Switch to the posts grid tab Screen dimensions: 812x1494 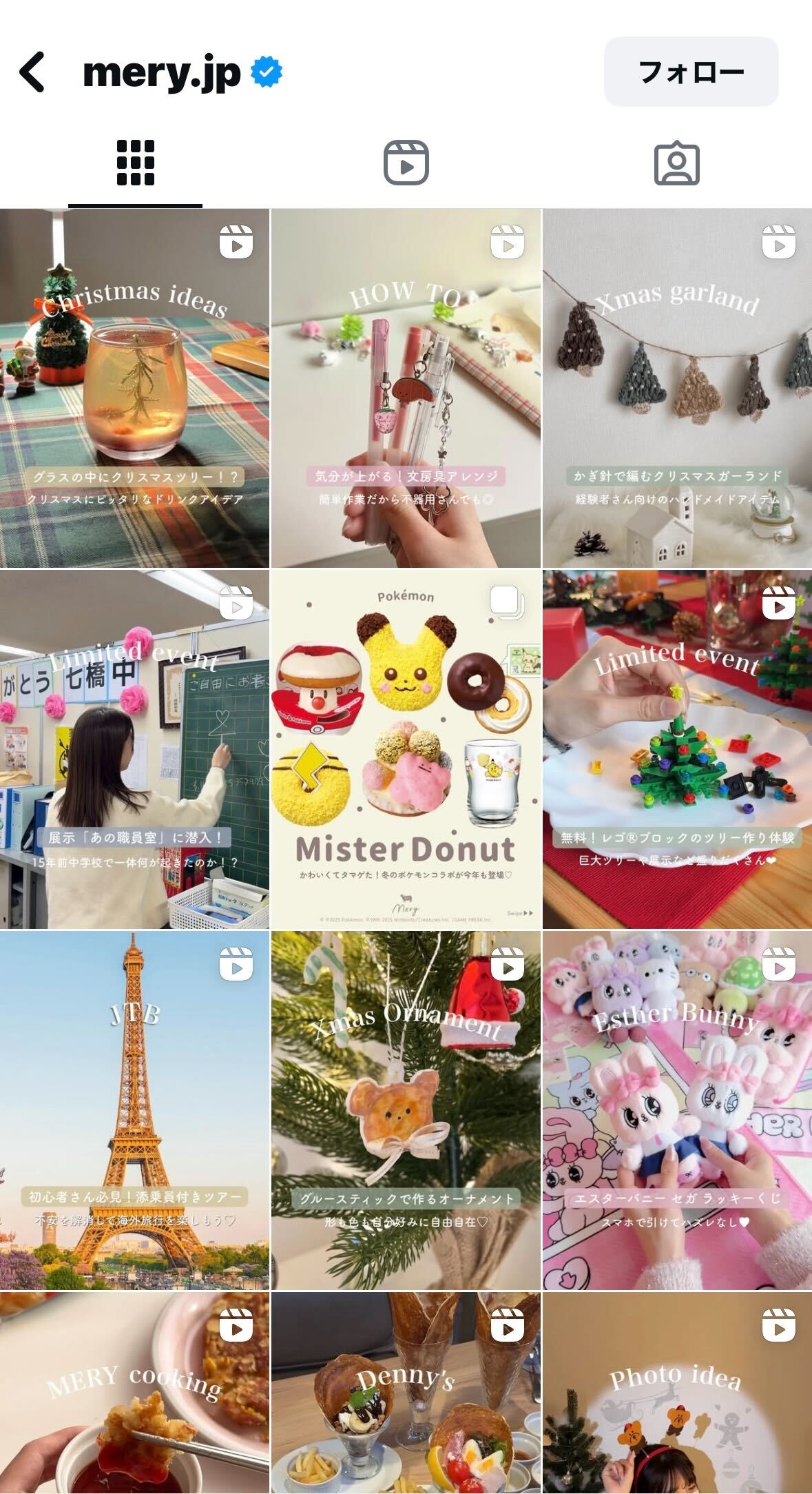click(x=135, y=163)
